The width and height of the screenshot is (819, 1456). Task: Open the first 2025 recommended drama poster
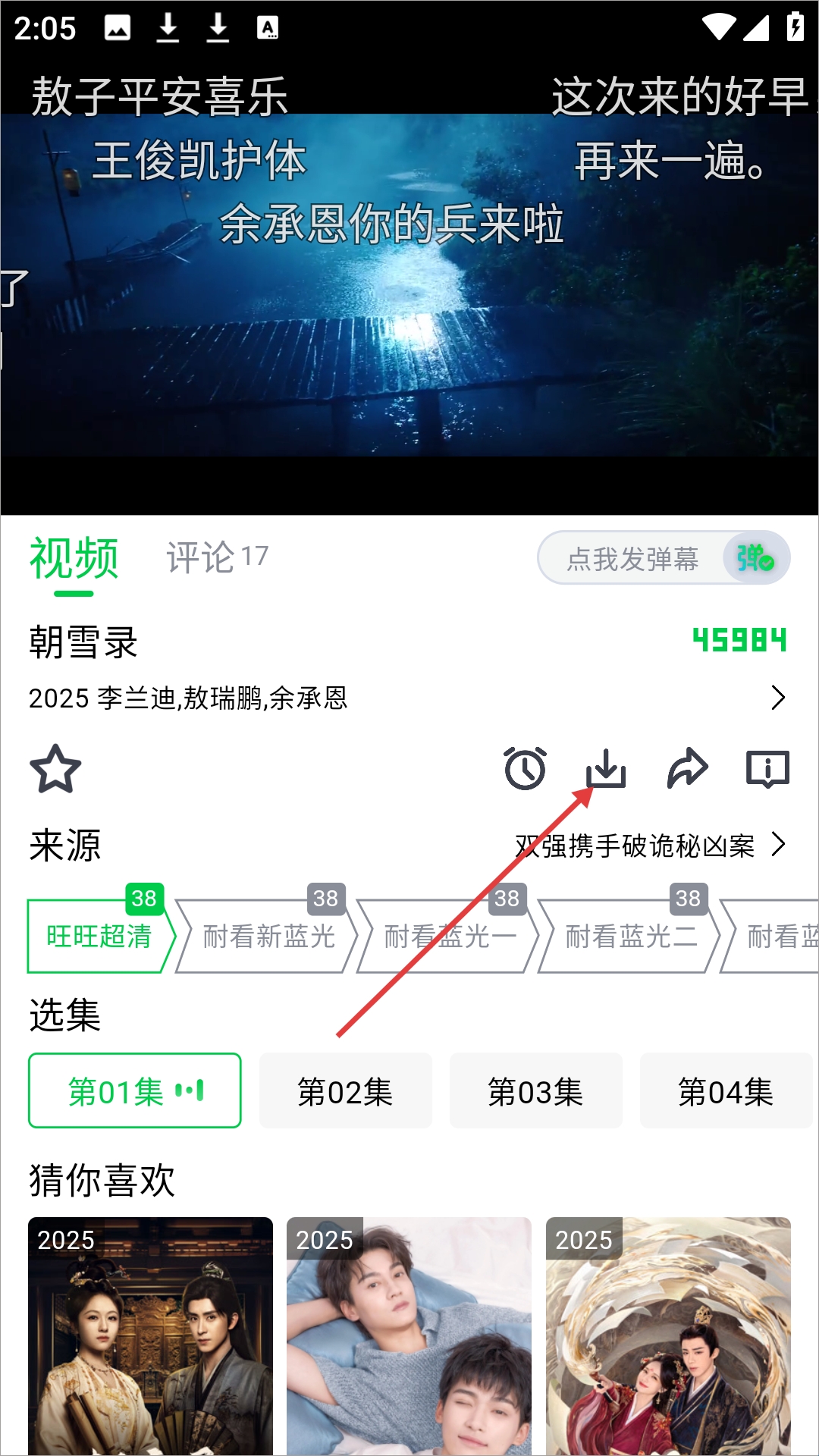tap(150, 1335)
